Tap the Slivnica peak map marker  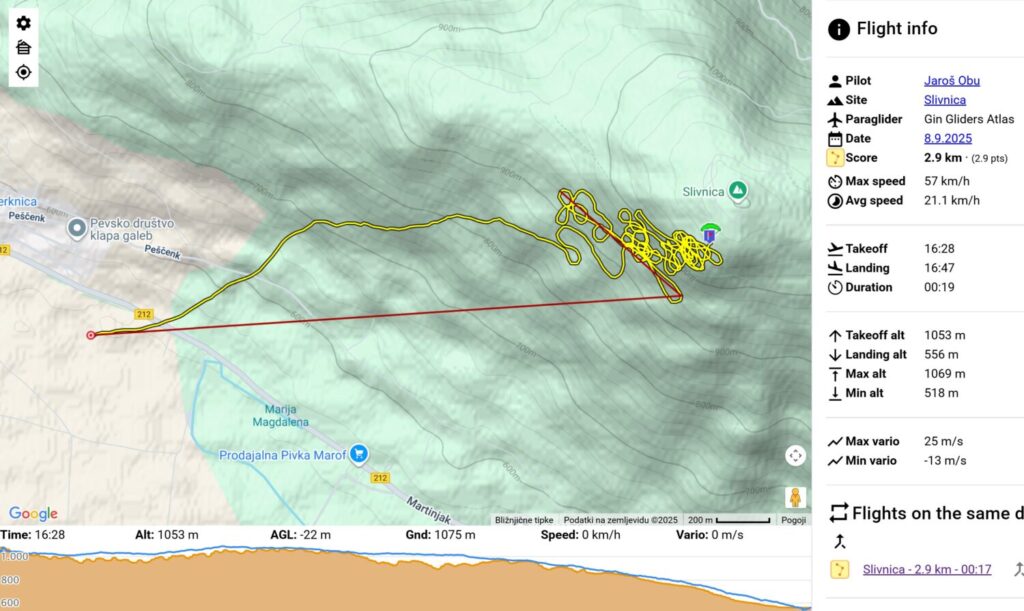tap(738, 189)
